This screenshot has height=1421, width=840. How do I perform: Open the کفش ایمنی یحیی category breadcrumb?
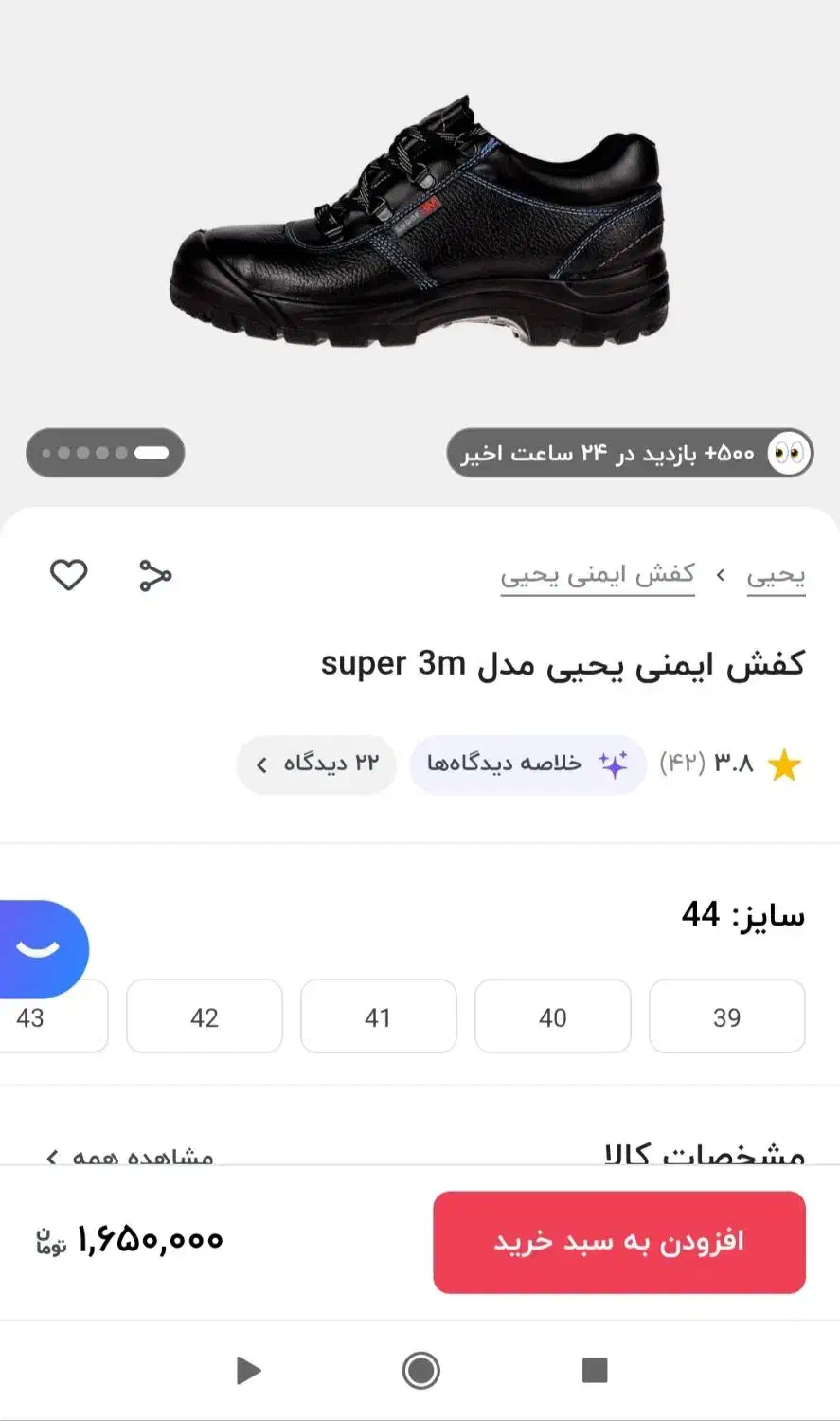pyautogui.click(x=598, y=574)
